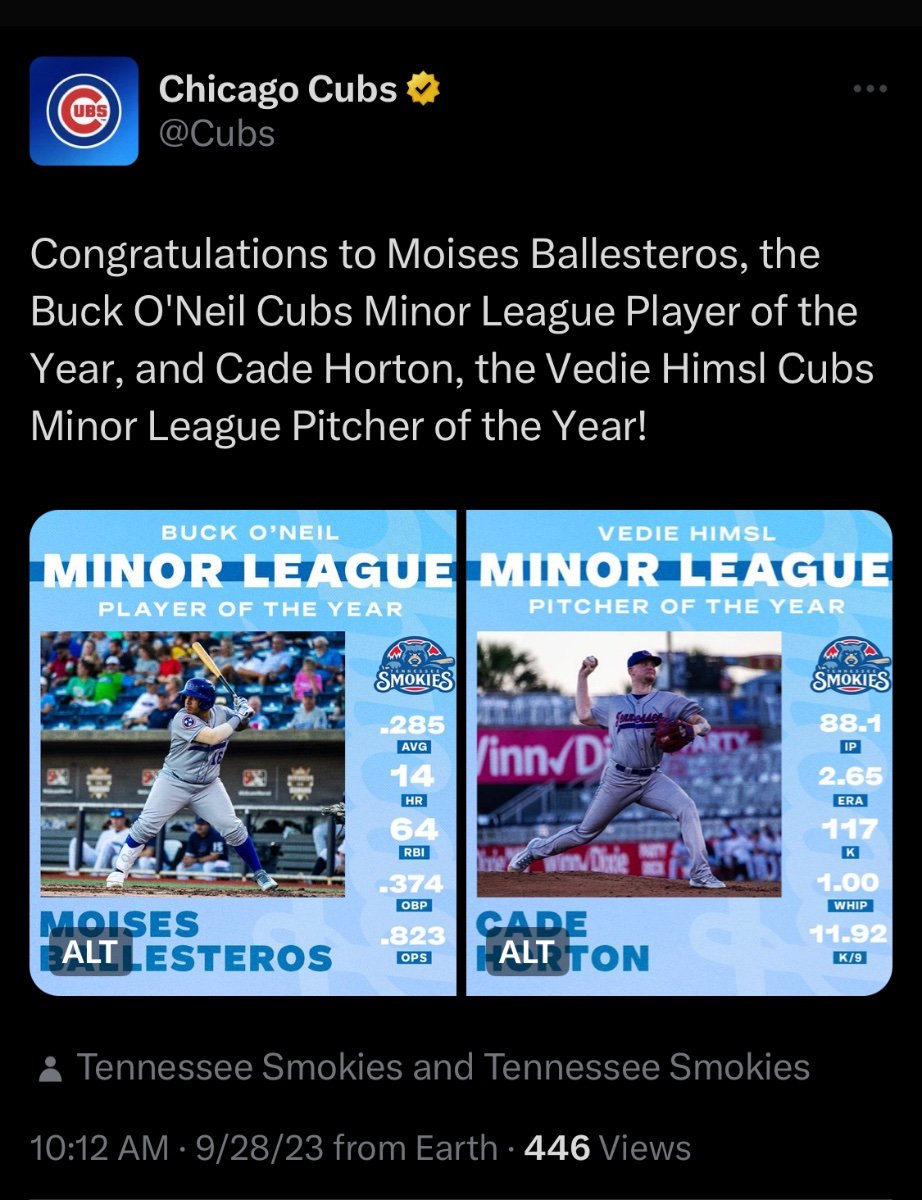Image resolution: width=922 pixels, height=1200 pixels.
Task: Open the Cade Horton pitcher award image
Action: click(680, 752)
